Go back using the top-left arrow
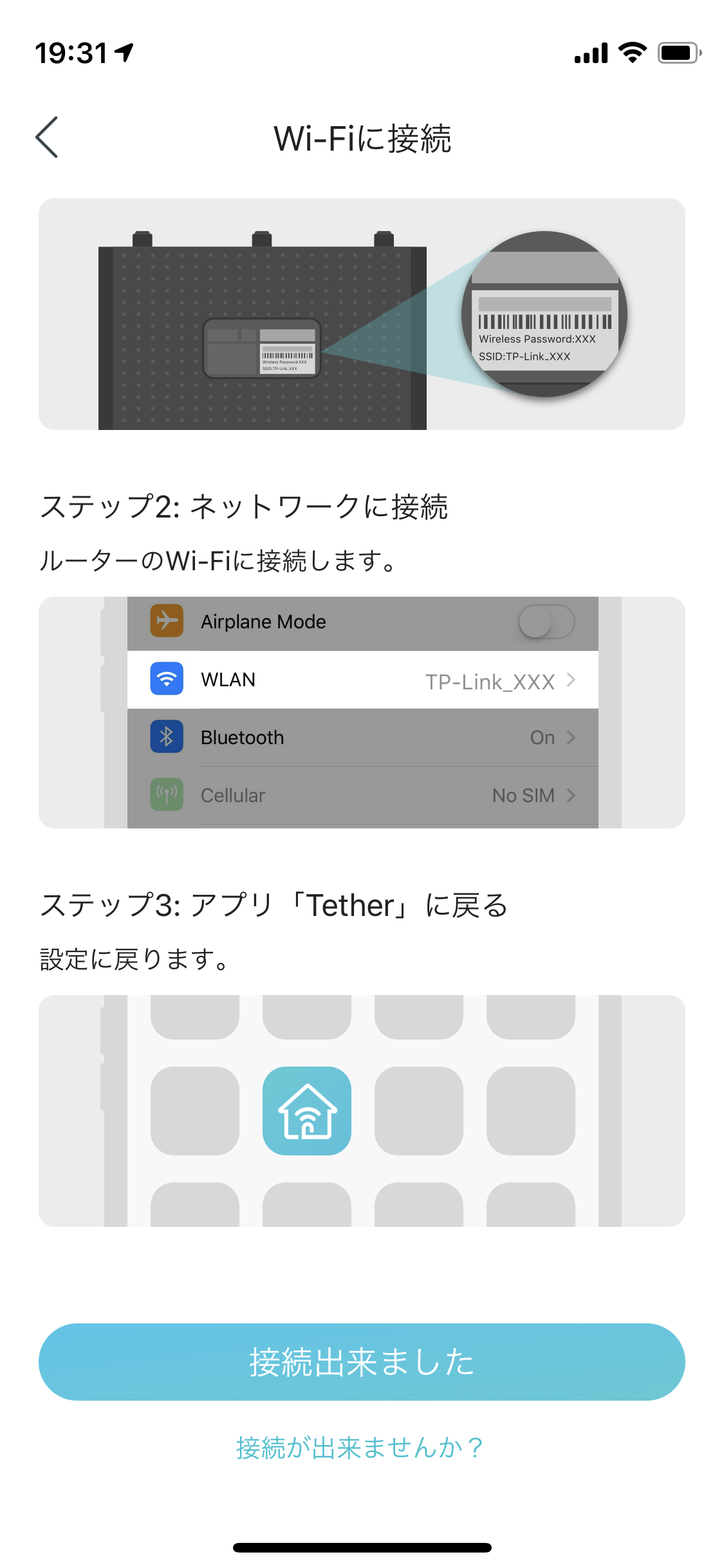This screenshot has width=724, height=1568. click(47, 137)
